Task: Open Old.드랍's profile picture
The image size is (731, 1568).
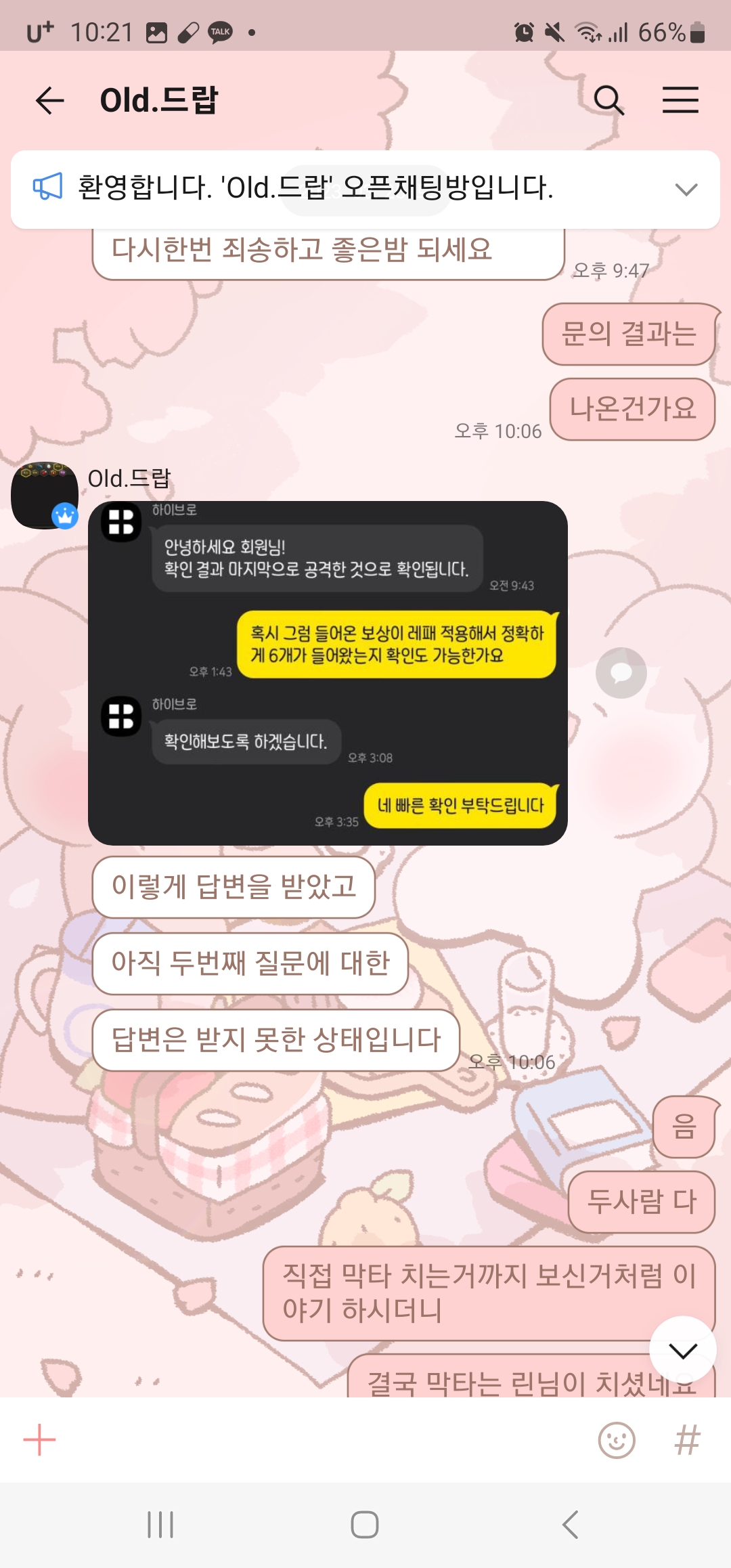Action: [44, 495]
